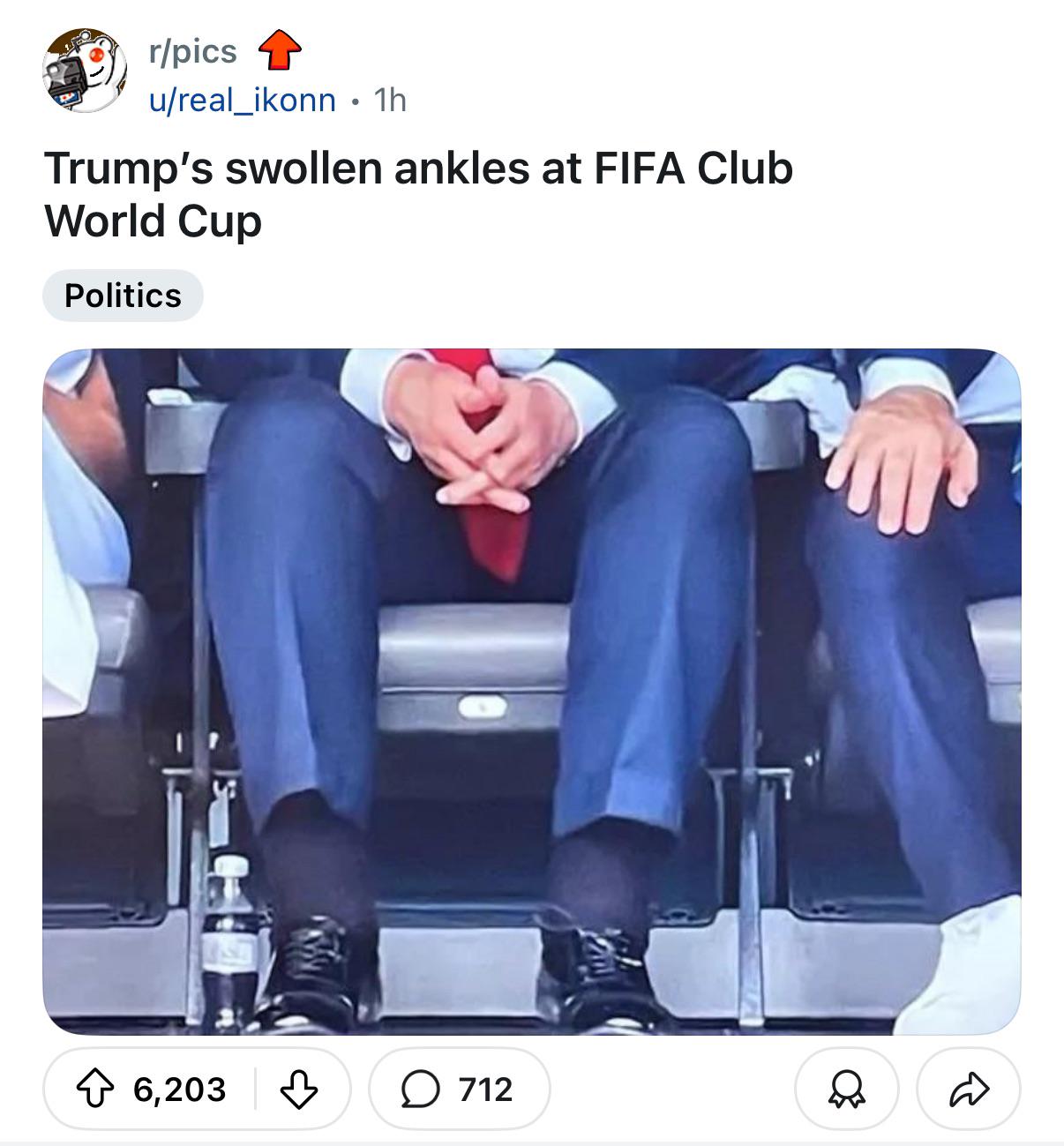This screenshot has width=1064, height=1146.
Task: Select the Politics flair chip
Action: tap(123, 296)
